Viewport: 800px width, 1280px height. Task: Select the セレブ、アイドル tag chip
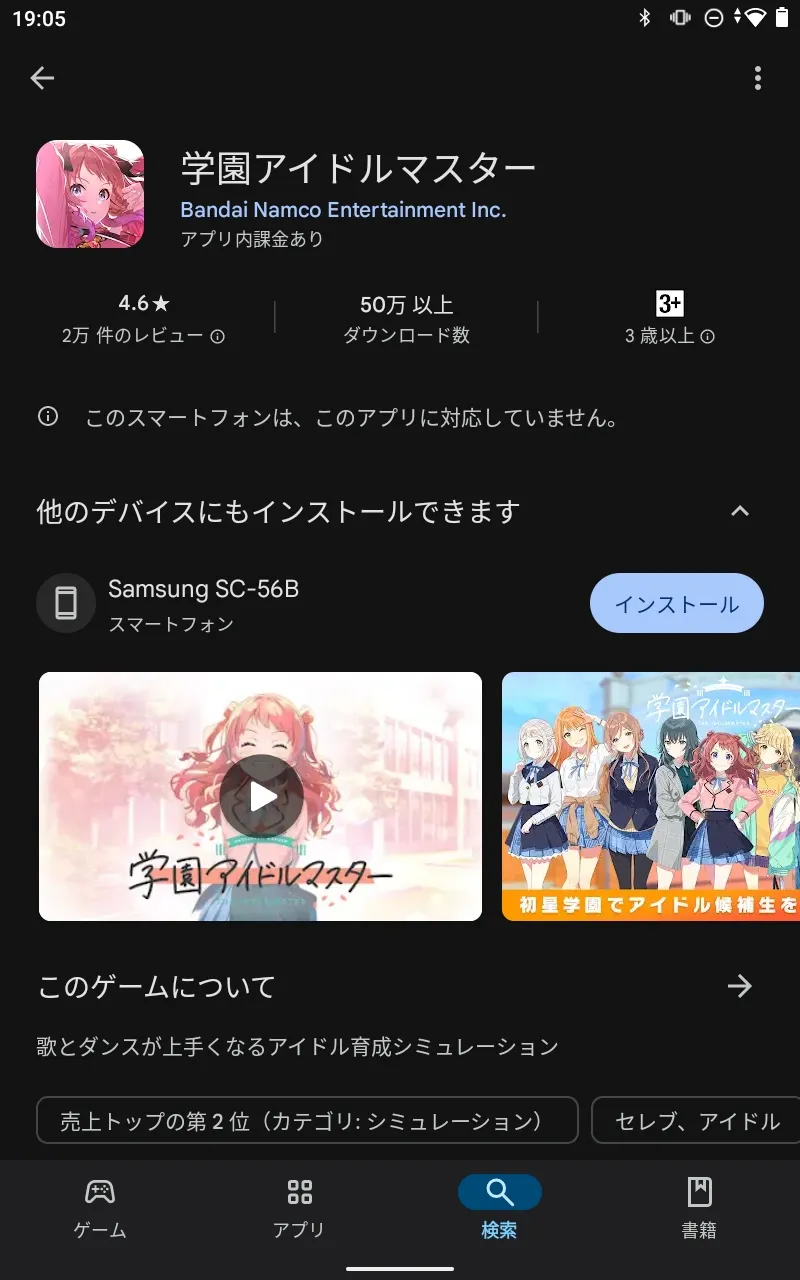696,1121
